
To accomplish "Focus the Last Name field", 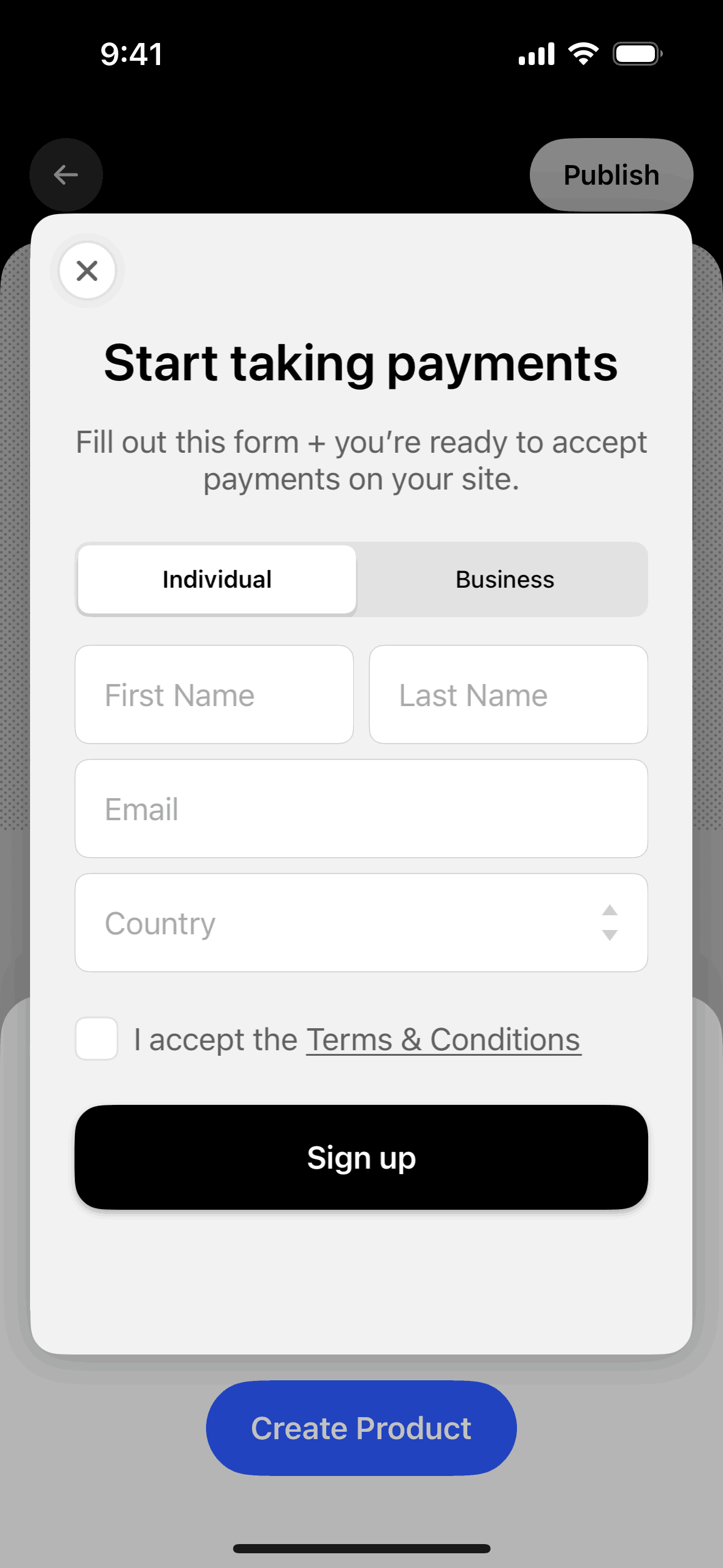I will [508, 694].
